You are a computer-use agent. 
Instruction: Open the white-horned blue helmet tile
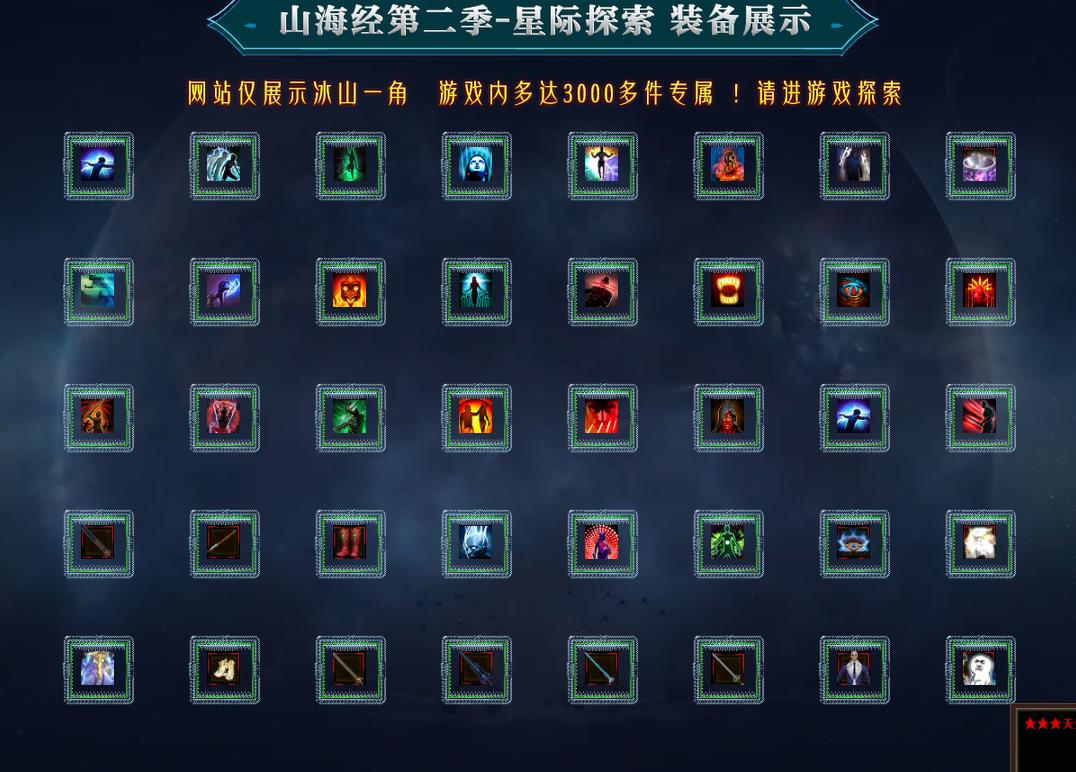tap(476, 544)
